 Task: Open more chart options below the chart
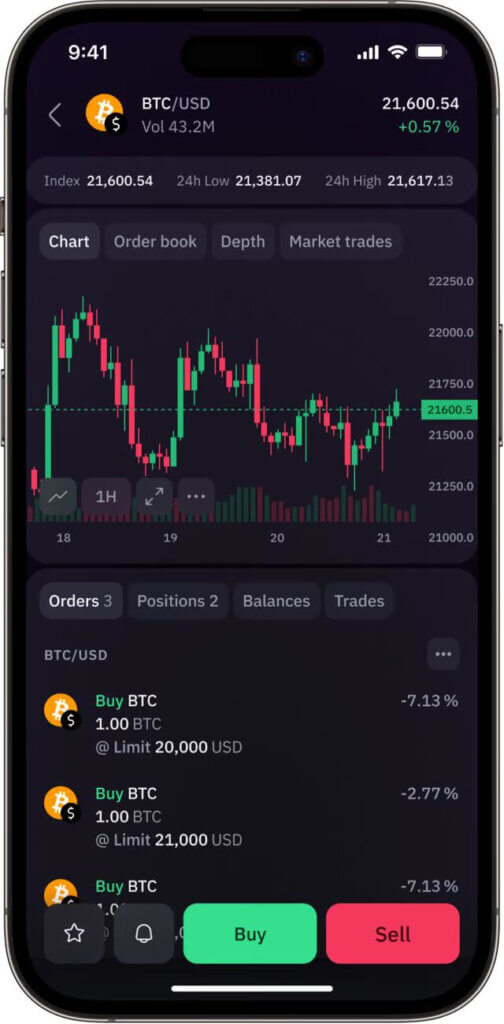pos(196,496)
